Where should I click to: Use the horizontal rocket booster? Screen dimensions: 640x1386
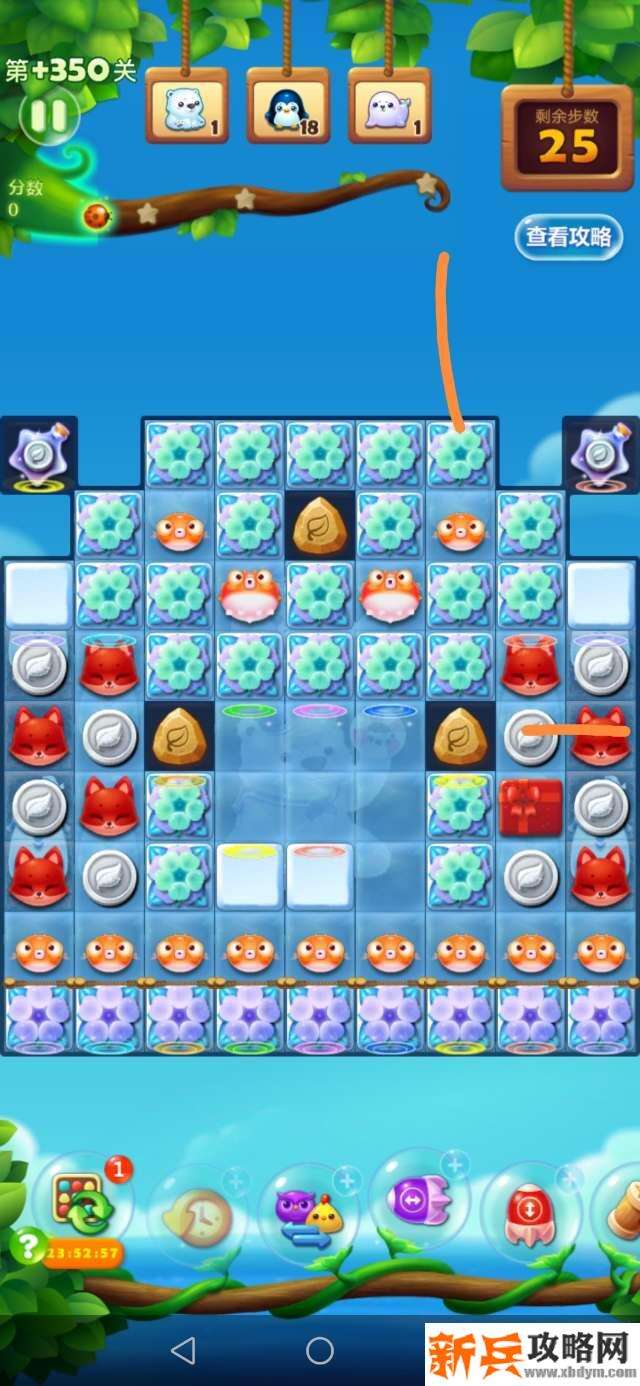pyautogui.click(x=419, y=1200)
